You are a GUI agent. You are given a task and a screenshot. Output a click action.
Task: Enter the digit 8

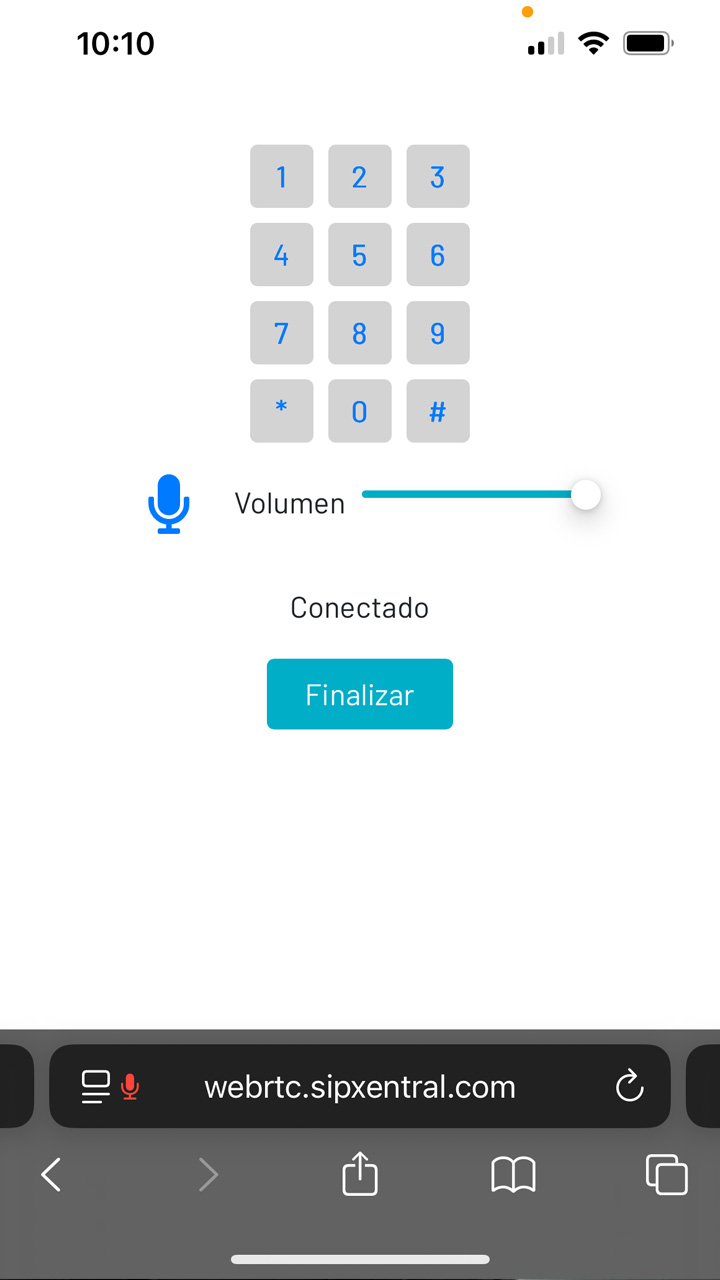click(359, 333)
